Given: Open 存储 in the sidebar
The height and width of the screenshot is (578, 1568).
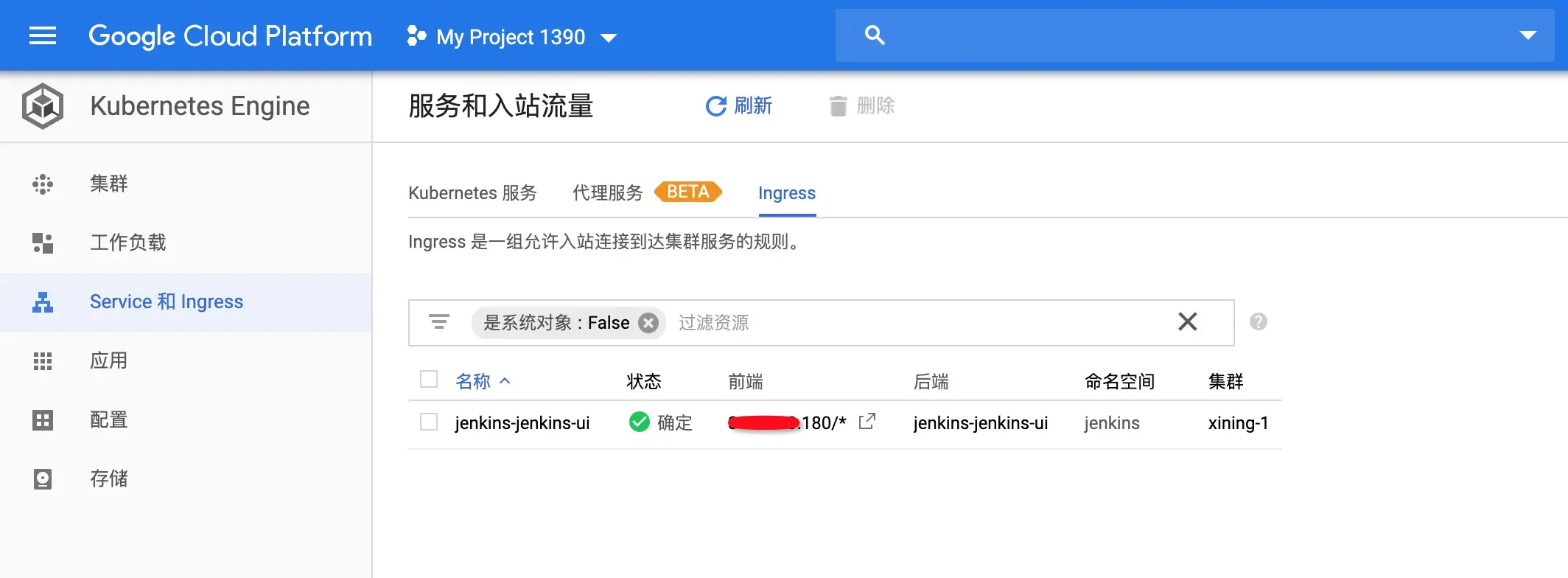Looking at the screenshot, I should (109, 478).
